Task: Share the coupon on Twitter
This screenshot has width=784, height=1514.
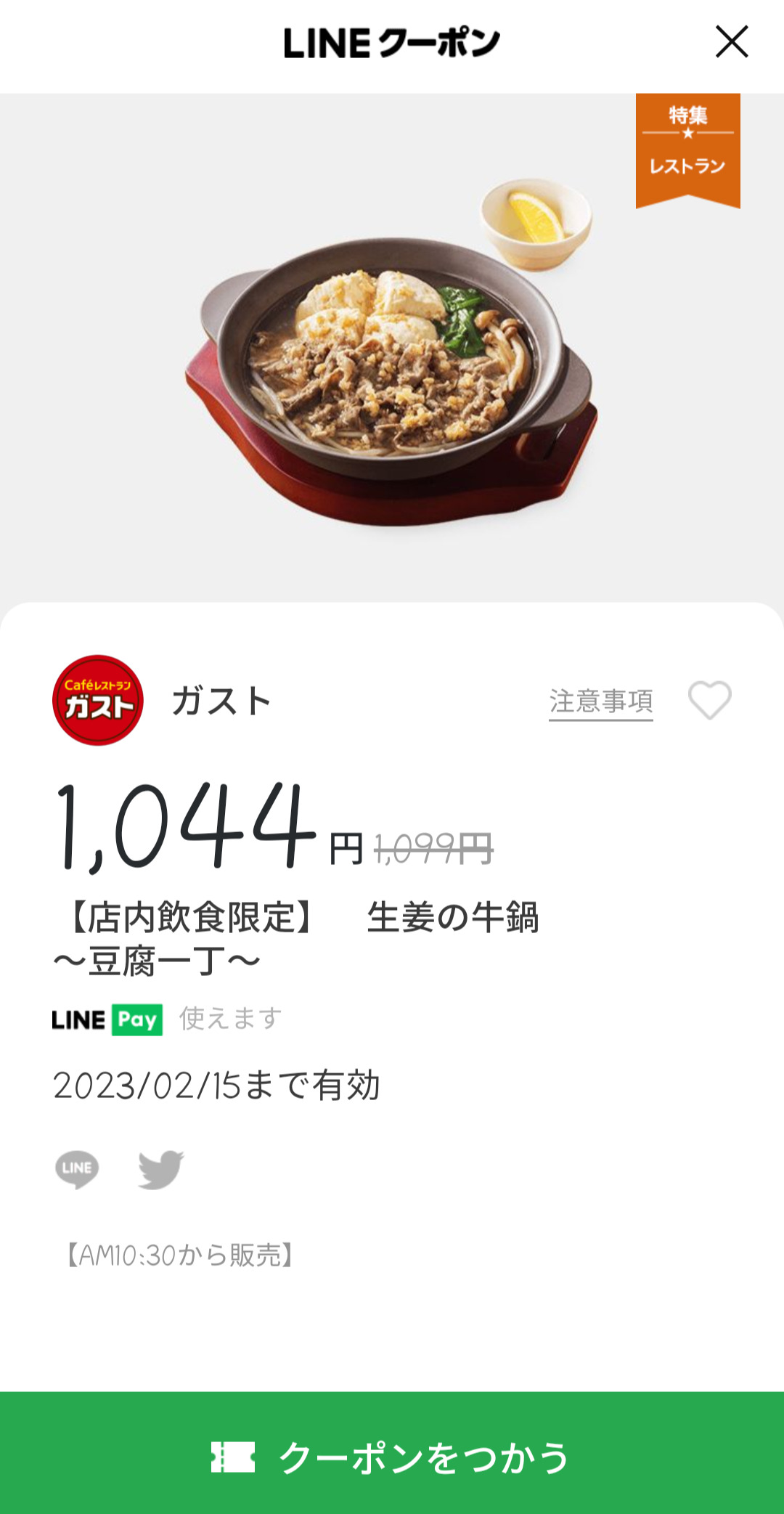Action: 160,1168
